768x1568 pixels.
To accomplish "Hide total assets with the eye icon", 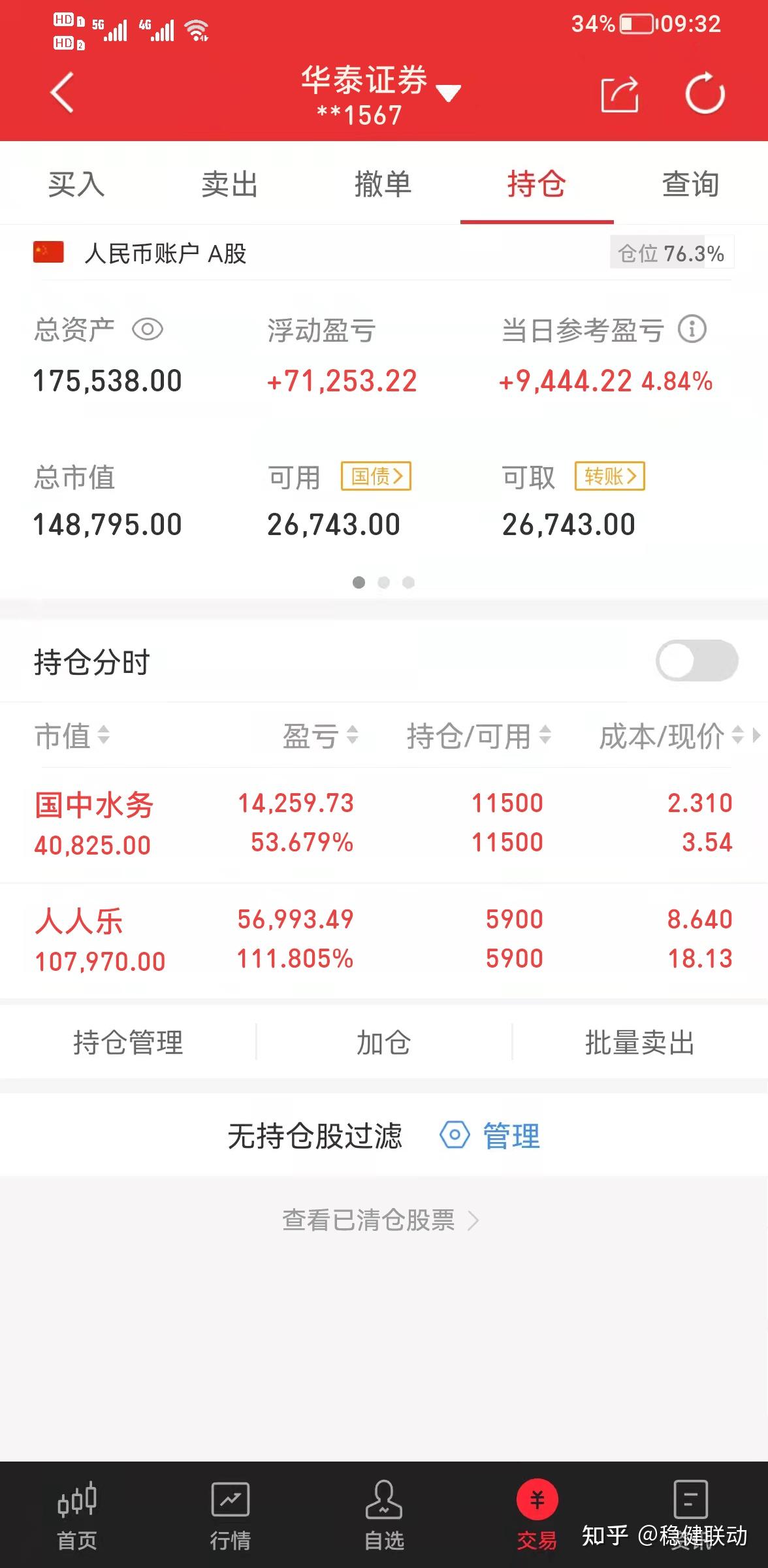I will tap(148, 329).
